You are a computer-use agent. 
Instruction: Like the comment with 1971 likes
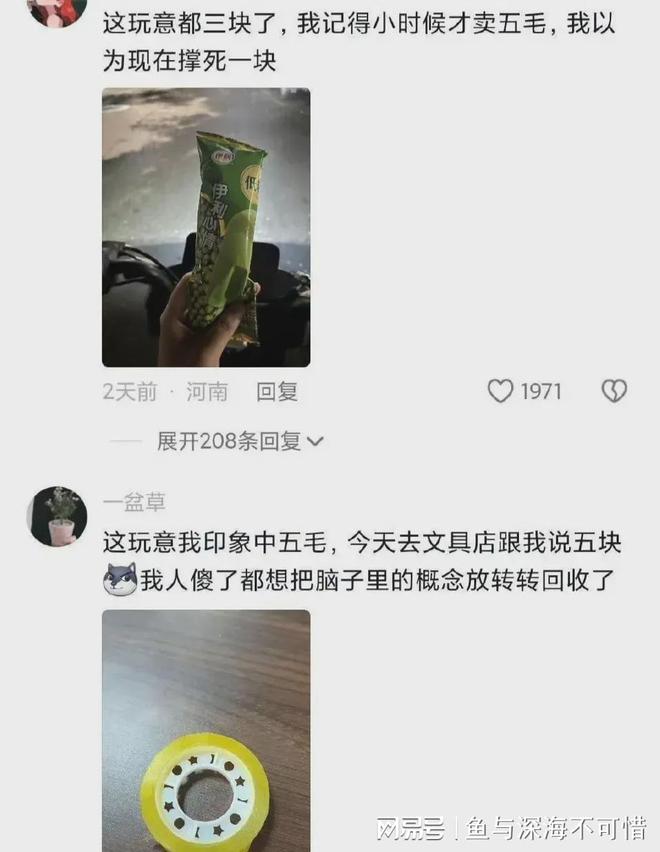tap(501, 392)
